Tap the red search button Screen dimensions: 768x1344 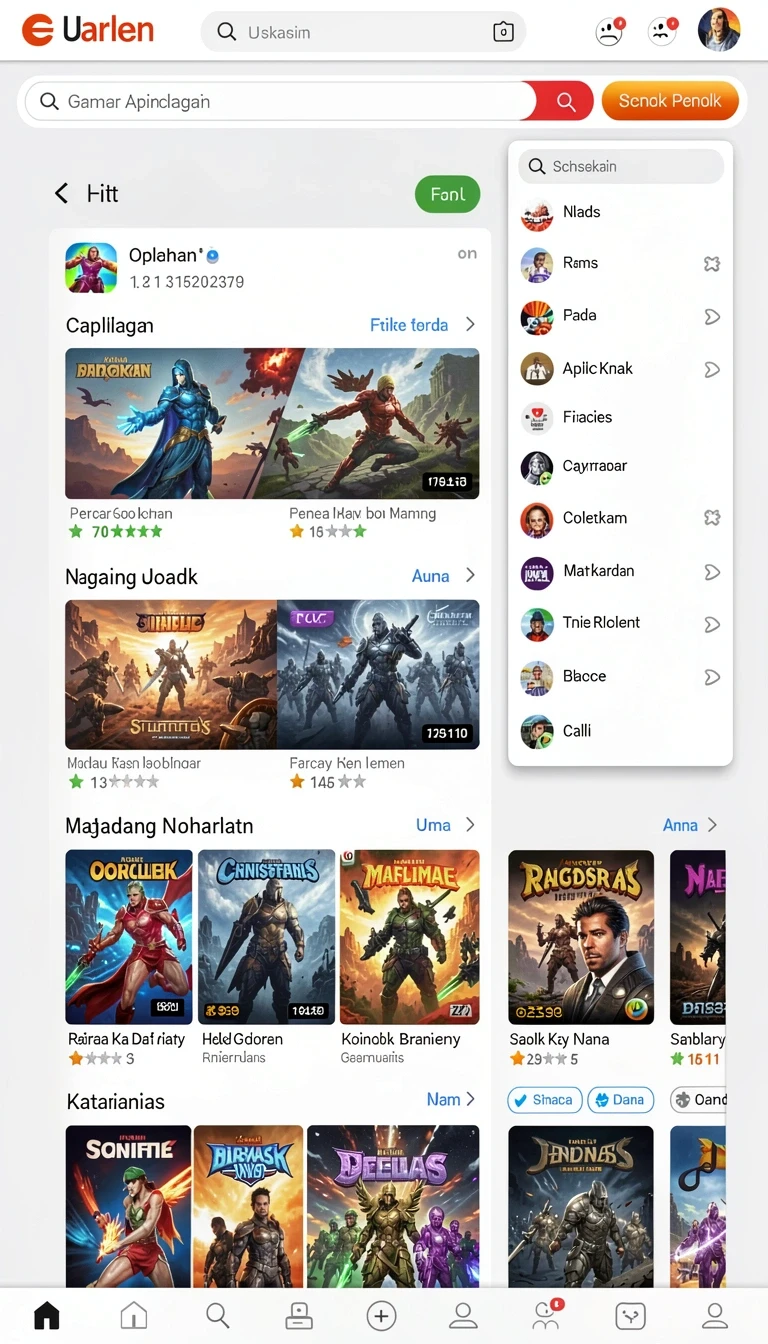pos(566,101)
